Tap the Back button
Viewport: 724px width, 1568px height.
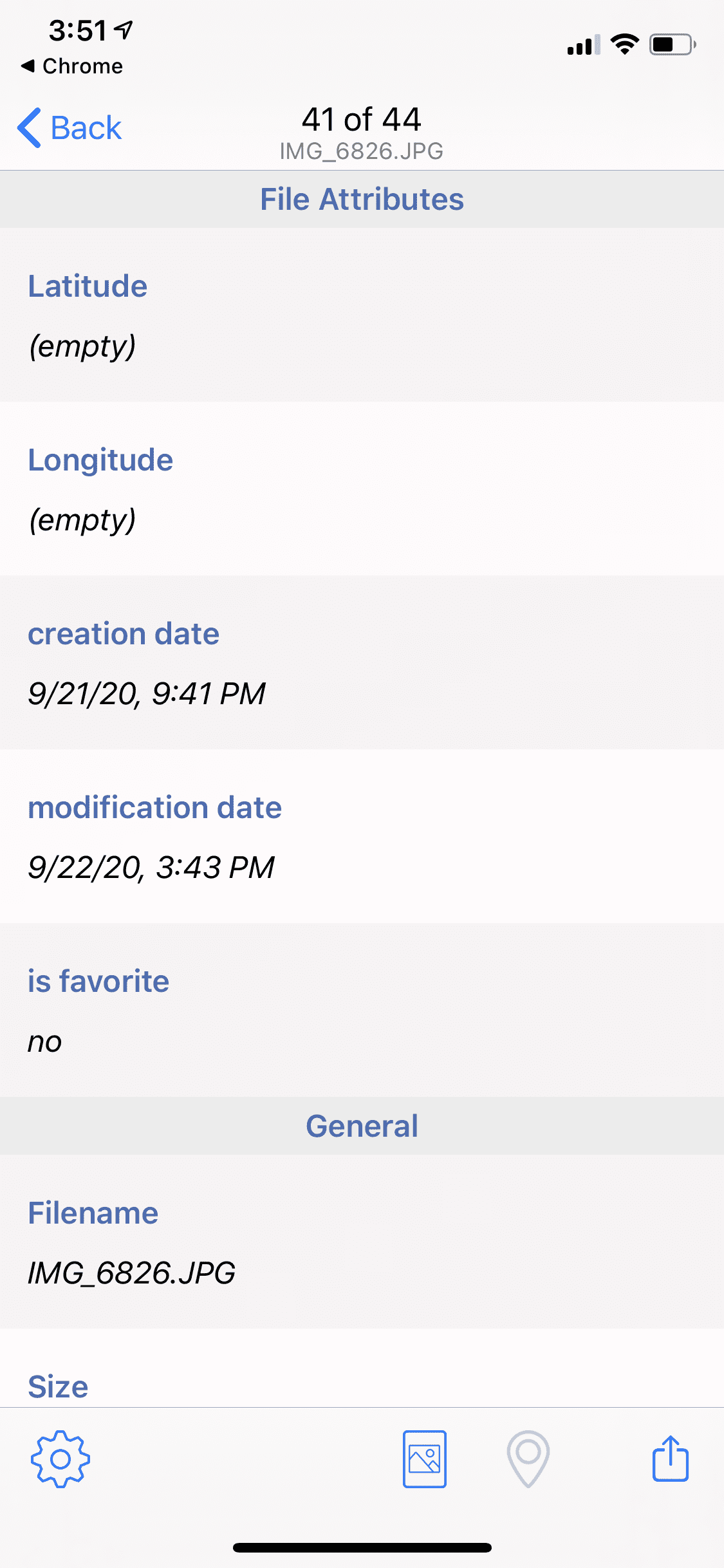tap(68, 127)
